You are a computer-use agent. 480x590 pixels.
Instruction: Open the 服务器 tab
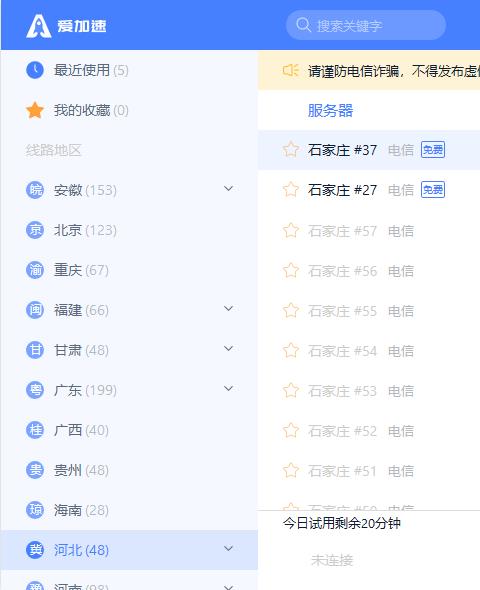[x=330, y=111]
